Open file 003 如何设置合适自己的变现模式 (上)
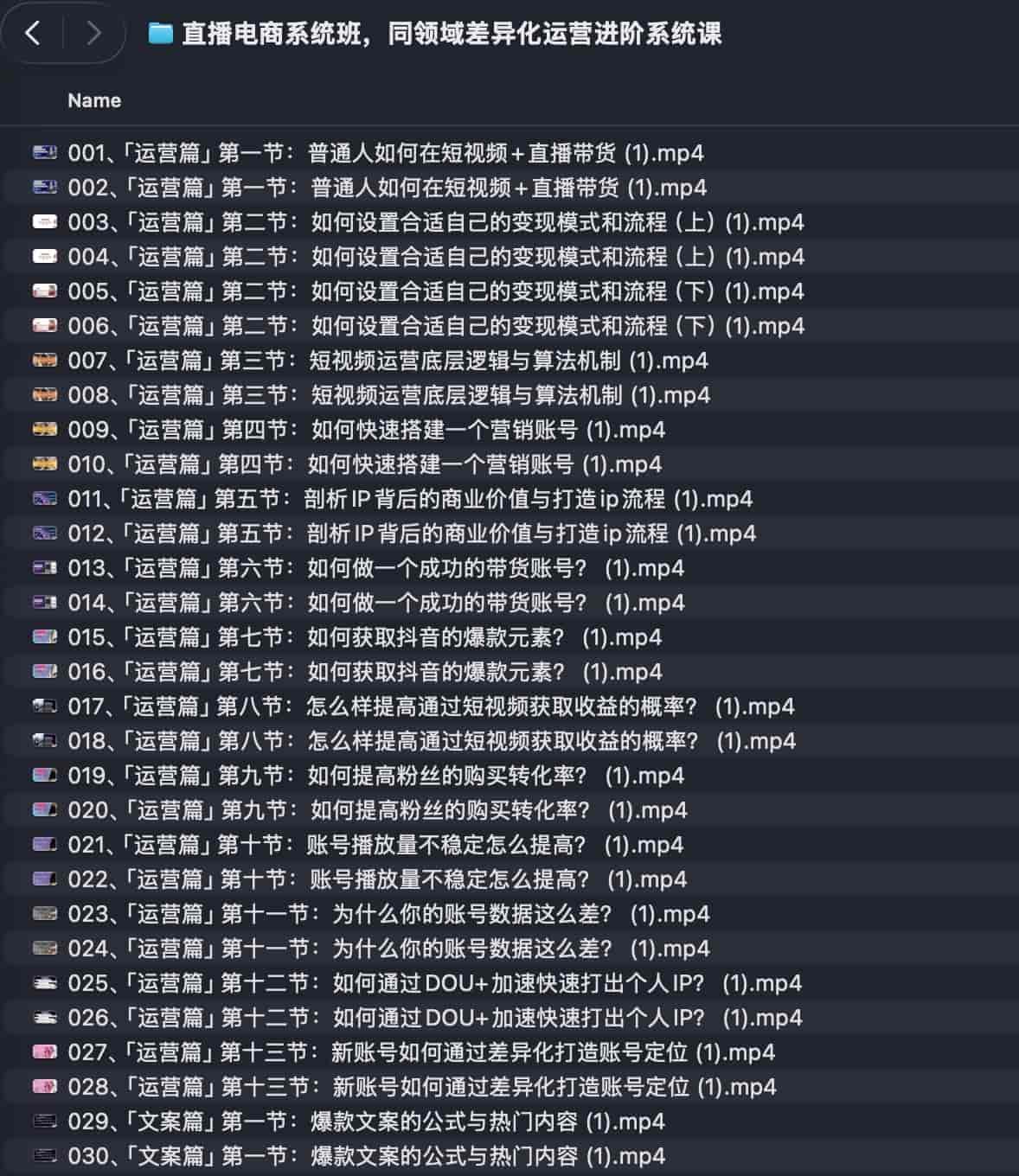 click(x=435, y=222)
